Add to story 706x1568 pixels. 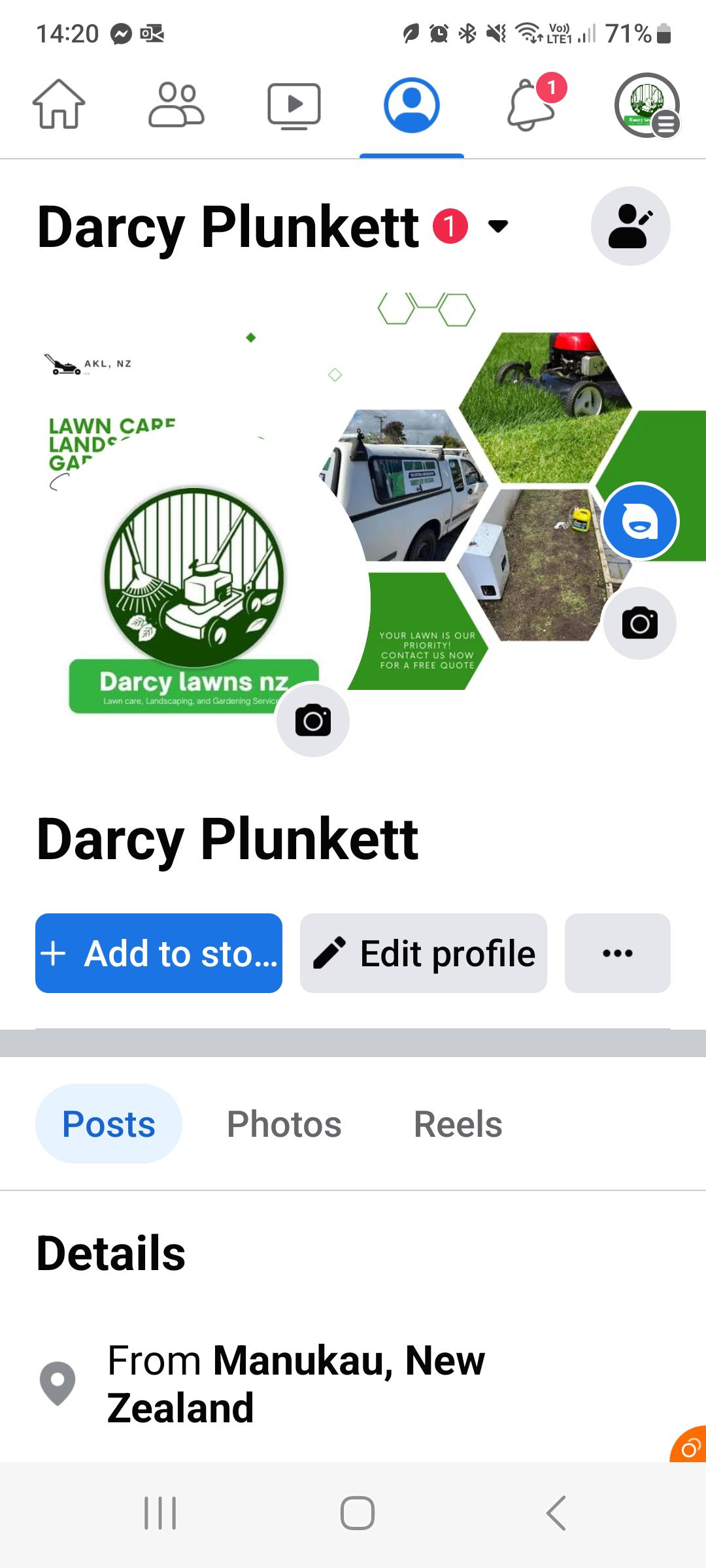click(x=159, y=953)
